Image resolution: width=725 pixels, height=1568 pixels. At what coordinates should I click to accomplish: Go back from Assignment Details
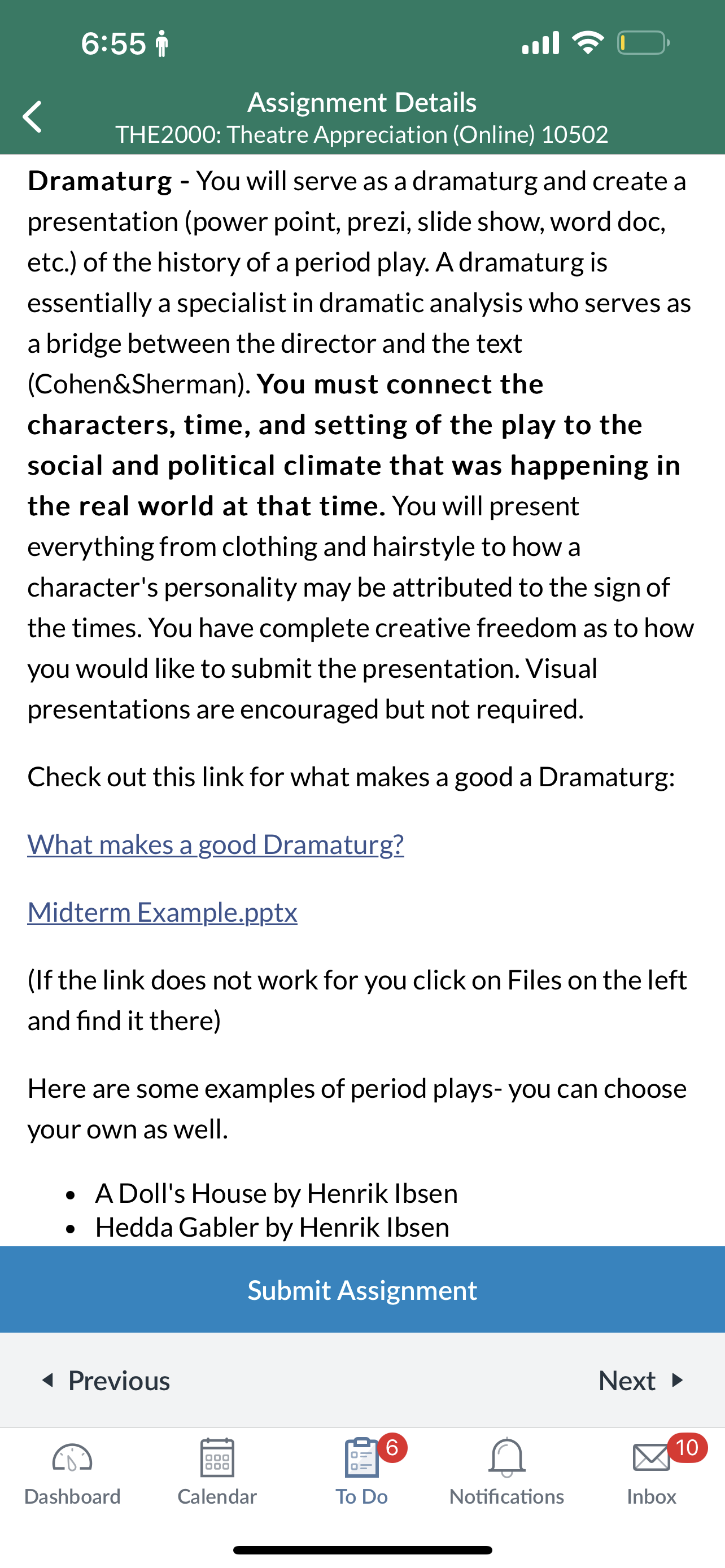32,117
